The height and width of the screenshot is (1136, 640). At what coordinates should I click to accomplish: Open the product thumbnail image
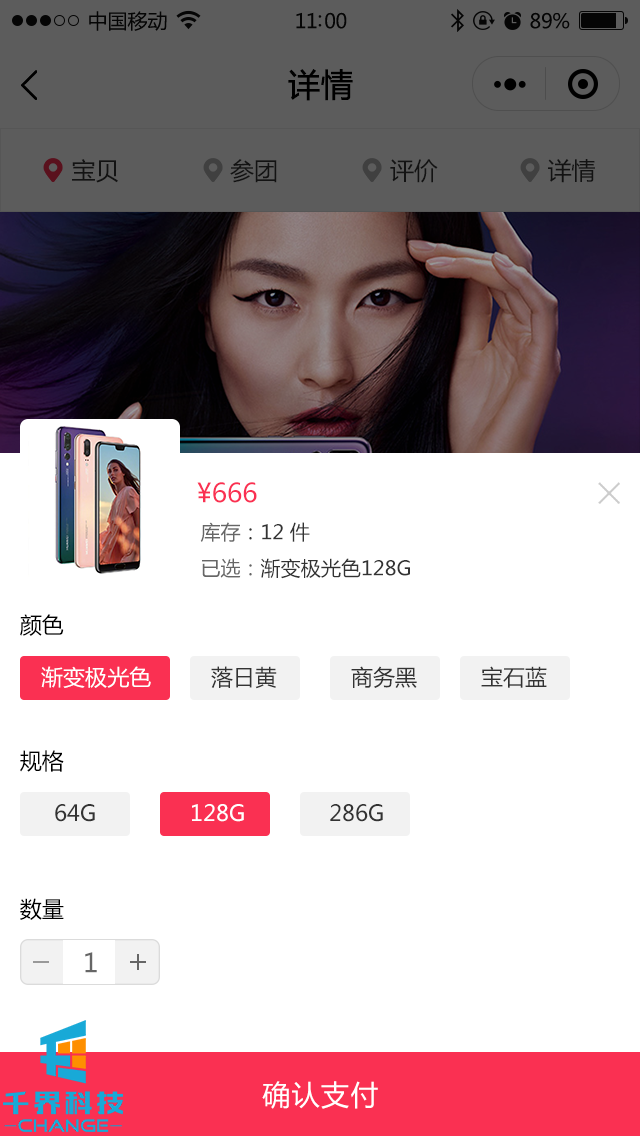[x=100, y=500]
